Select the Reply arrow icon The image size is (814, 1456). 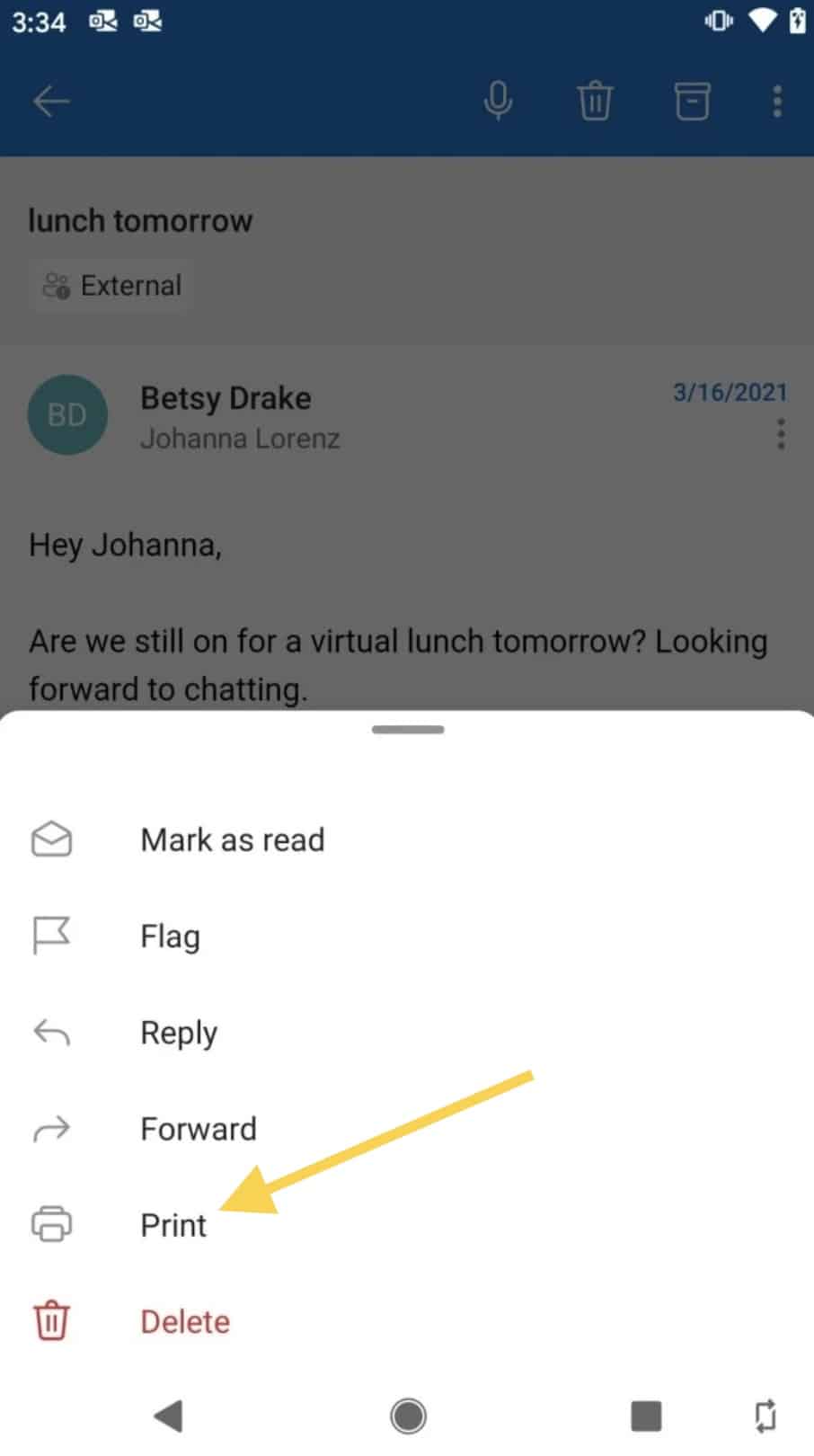click(51, 1033)
